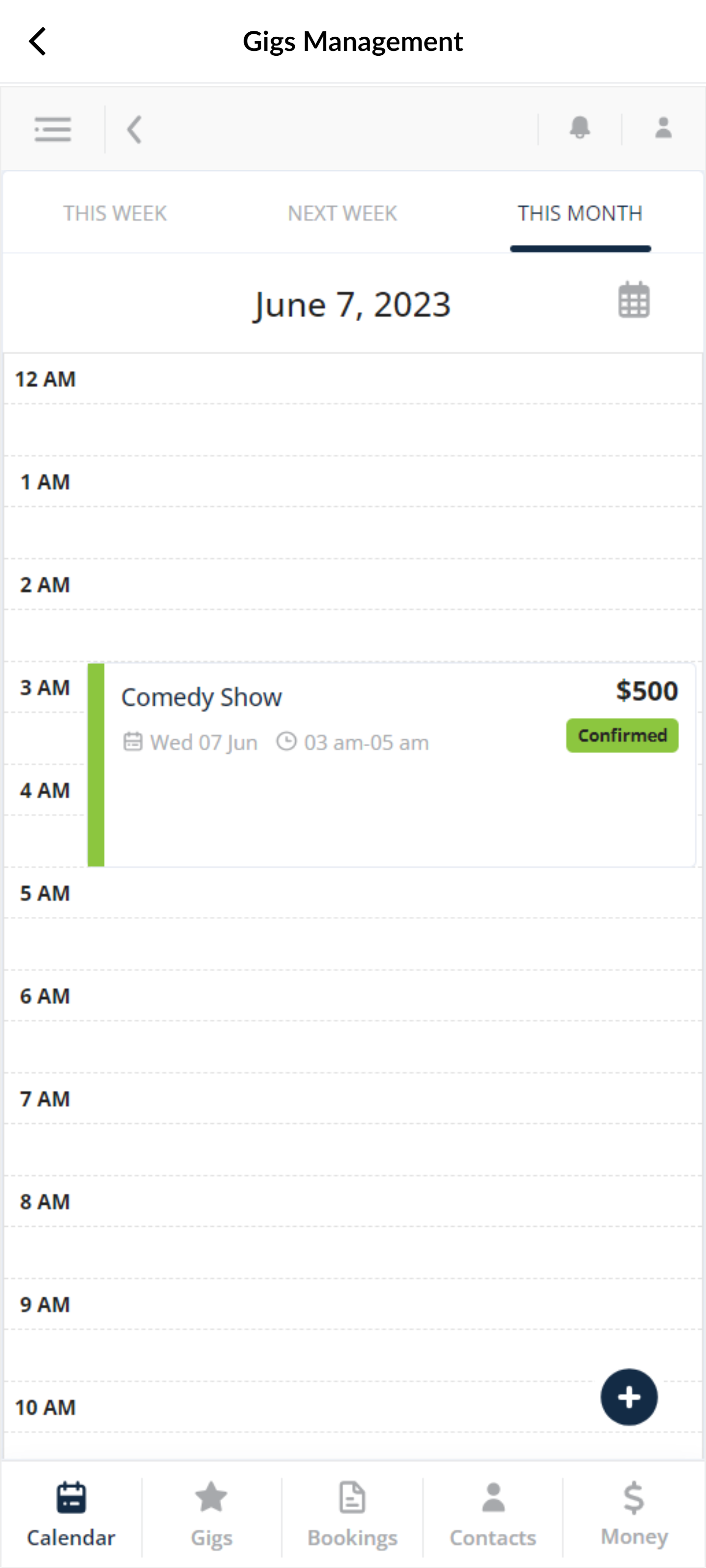This screenshot has width=706, height=1568.
Task: Switch to the Calendar bottom tab
Action: point(71,1513)
